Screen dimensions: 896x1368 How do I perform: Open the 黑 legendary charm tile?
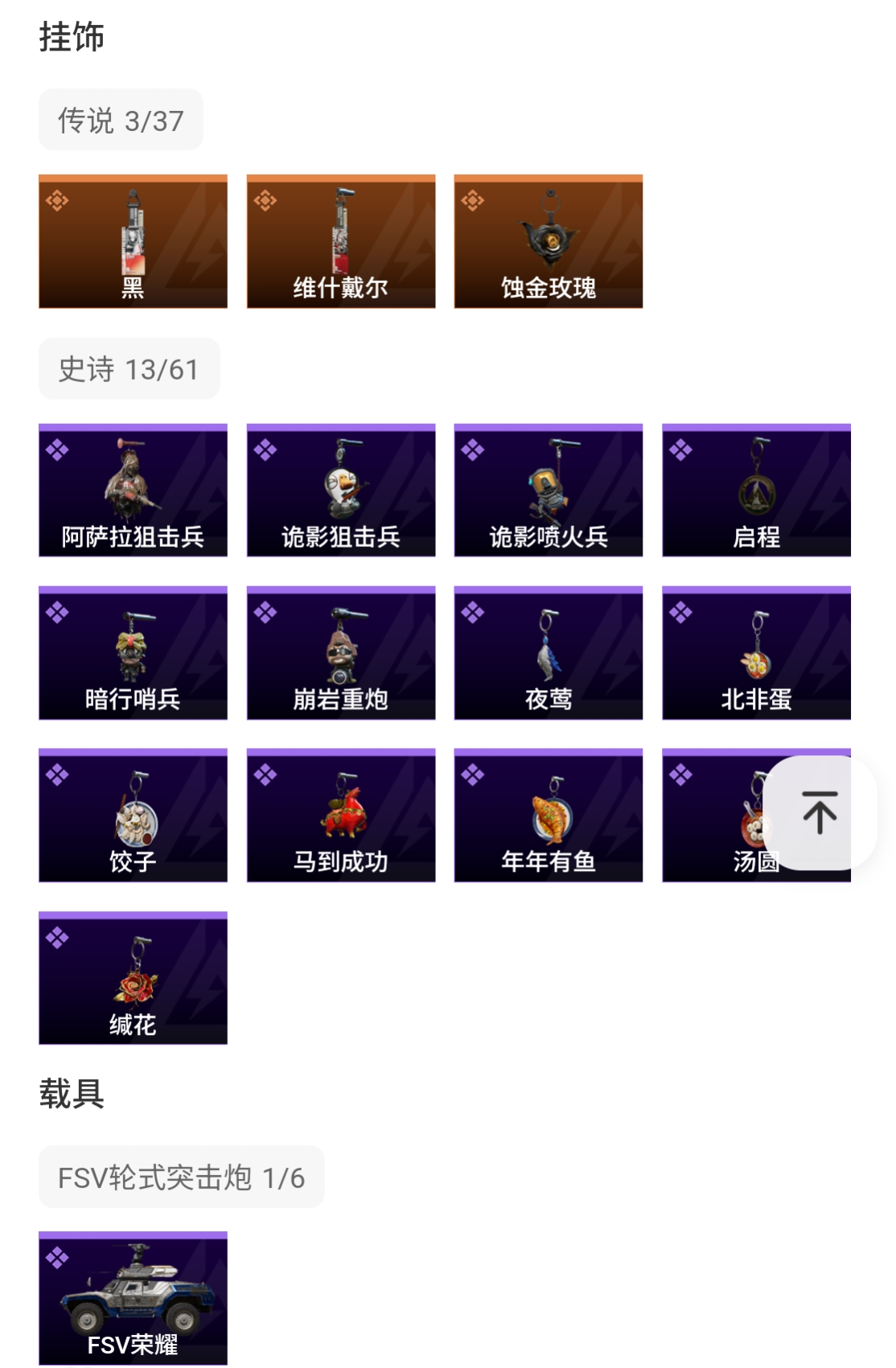(x=133, y=241)
